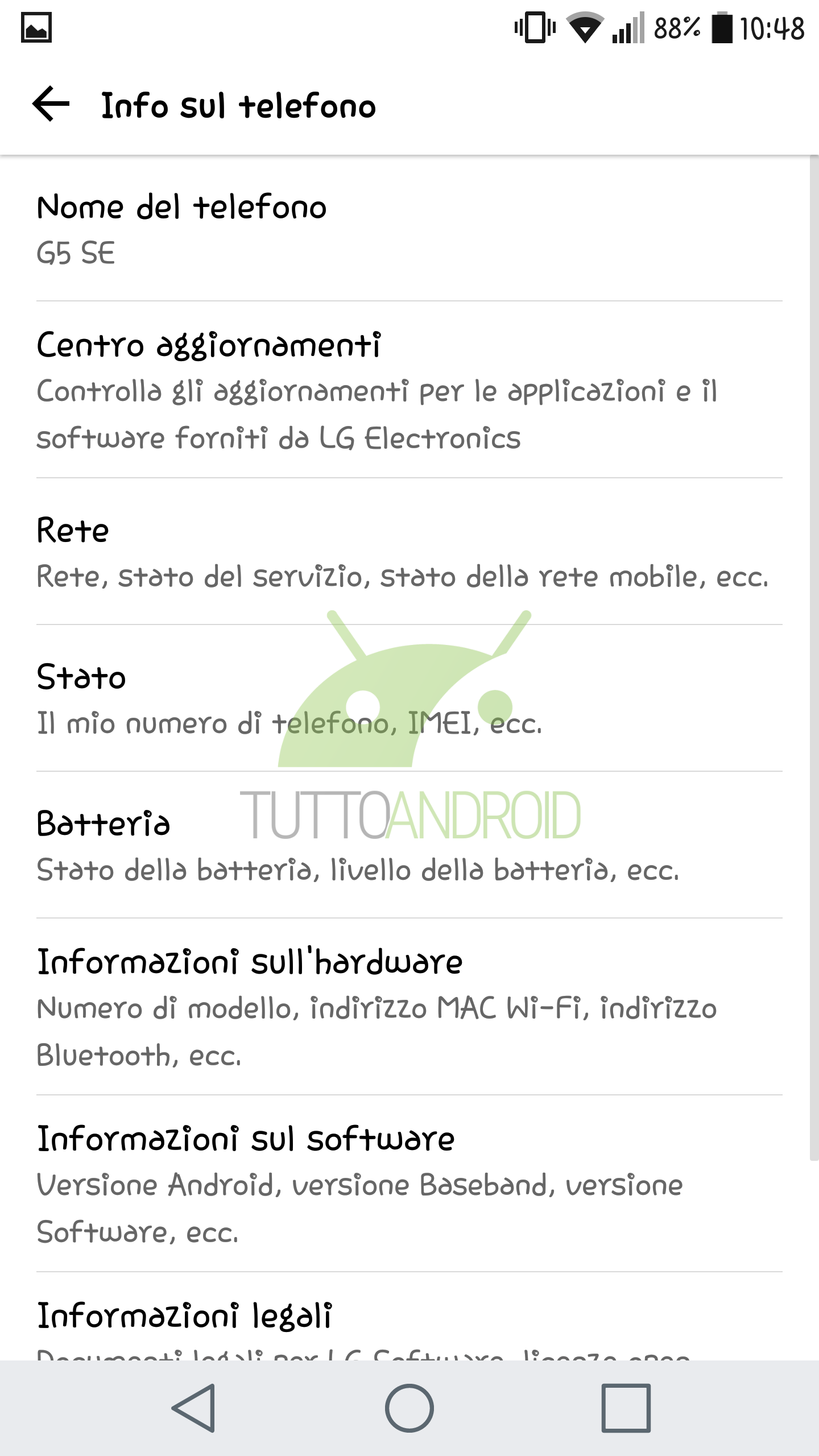Open recent apps from navigation bar
This screenshot has width=819, height=1456.
tap(626, 1408)
